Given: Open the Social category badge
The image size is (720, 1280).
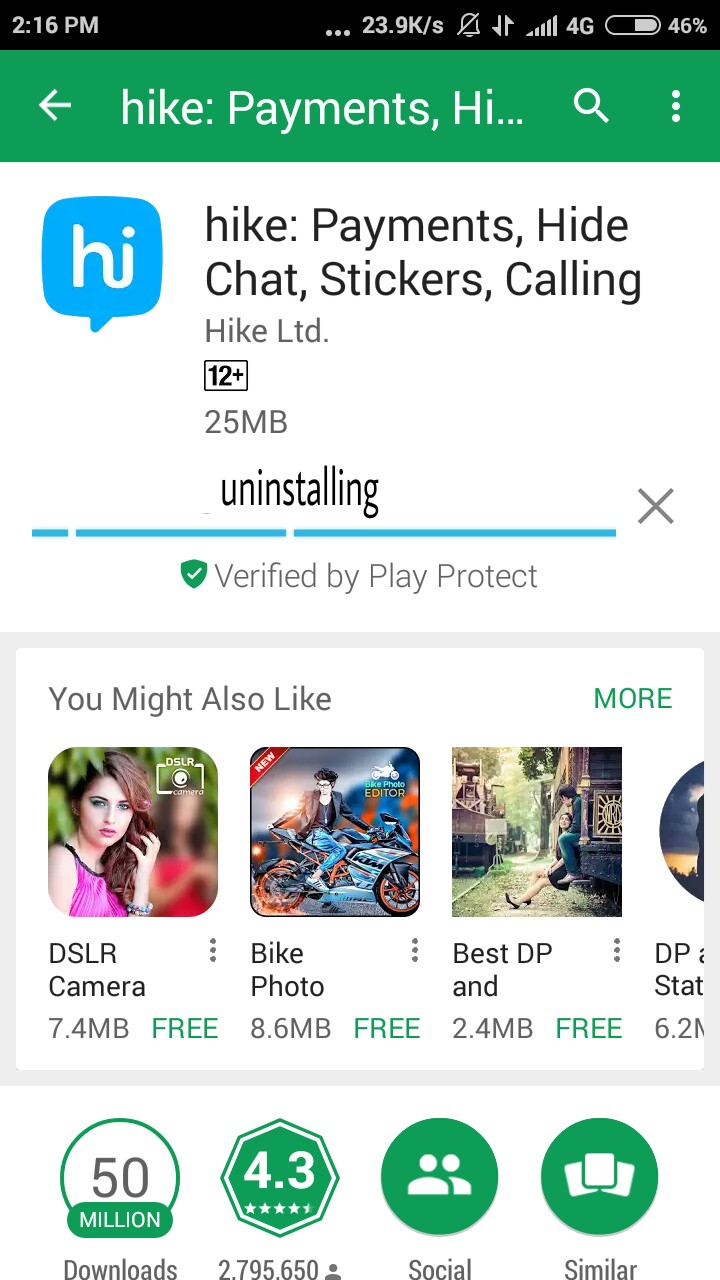Looking at the screenshot, I should point(440,1176).
